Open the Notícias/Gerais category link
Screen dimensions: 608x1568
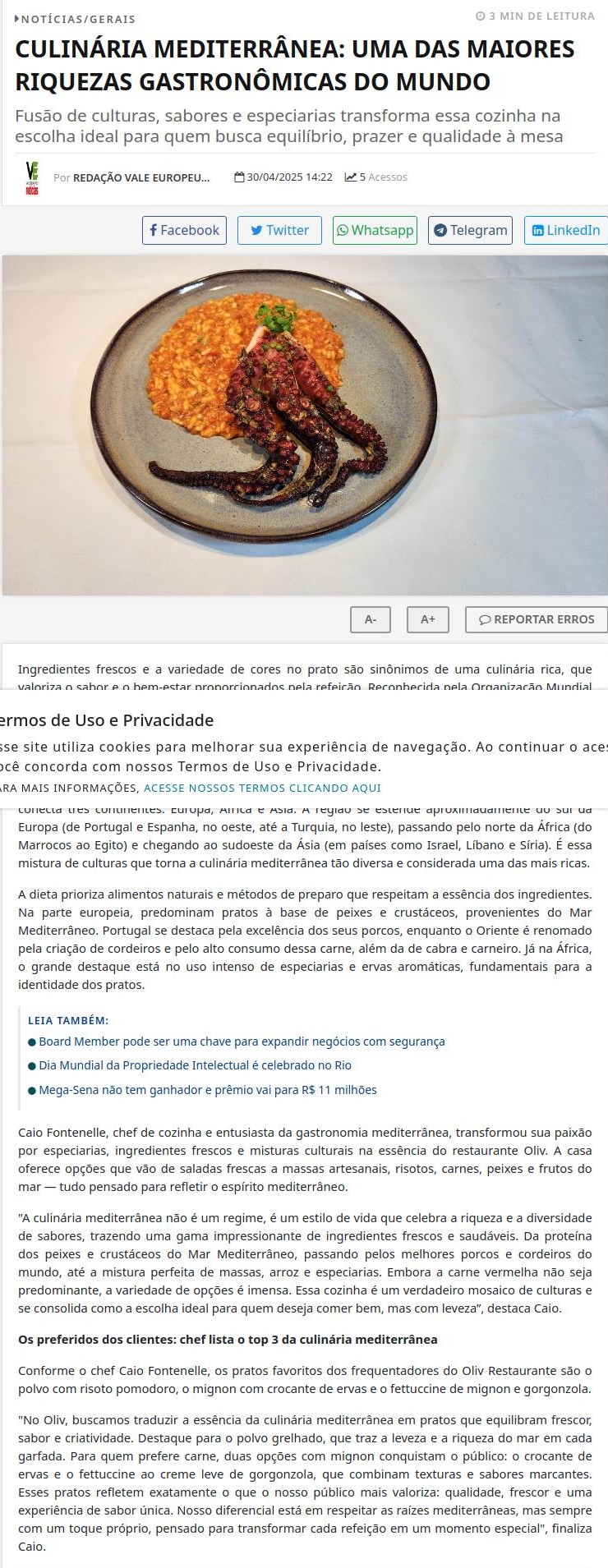(x=77, y=19)
